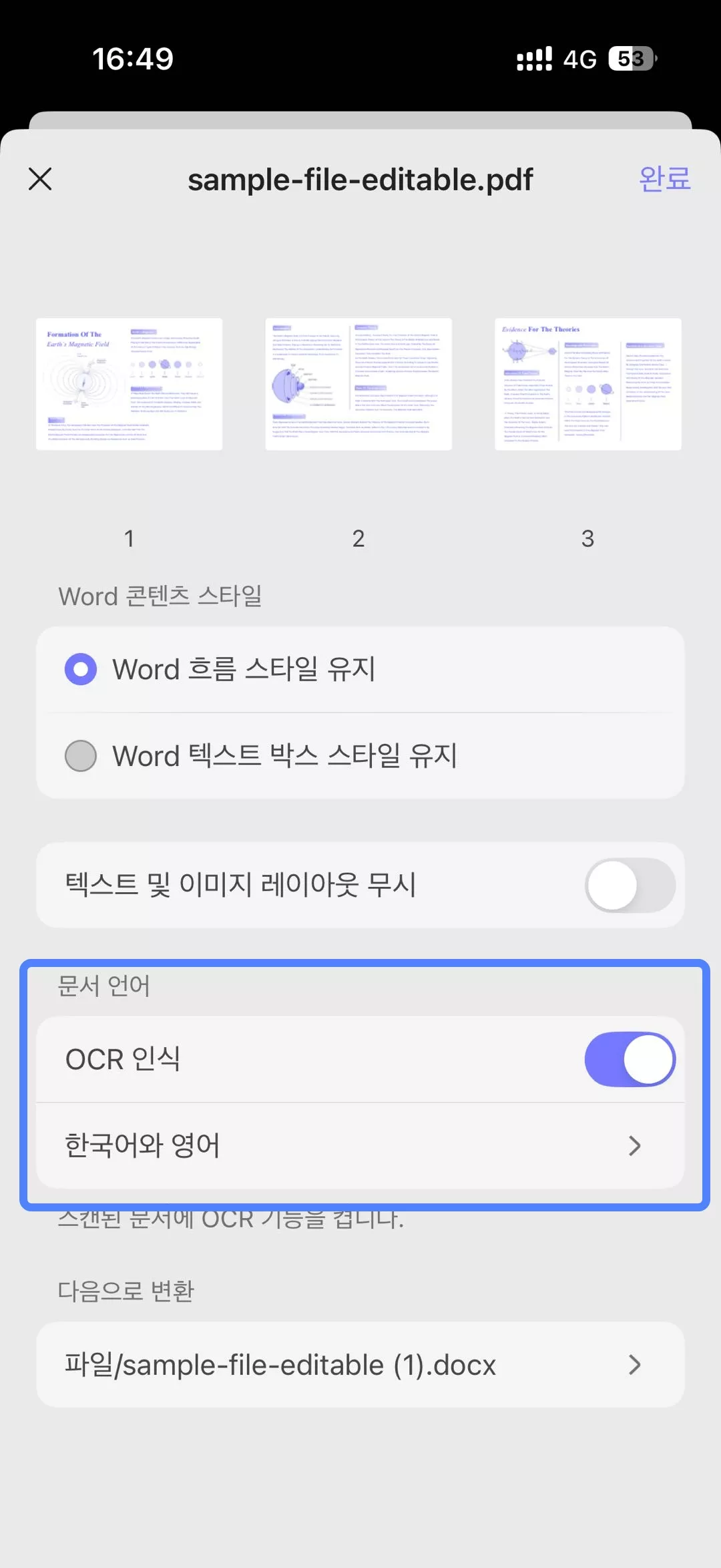Open output file sample-file-editable (1).docx row
This screenshot has height=1568, width=721.
tap(360, 1365)
